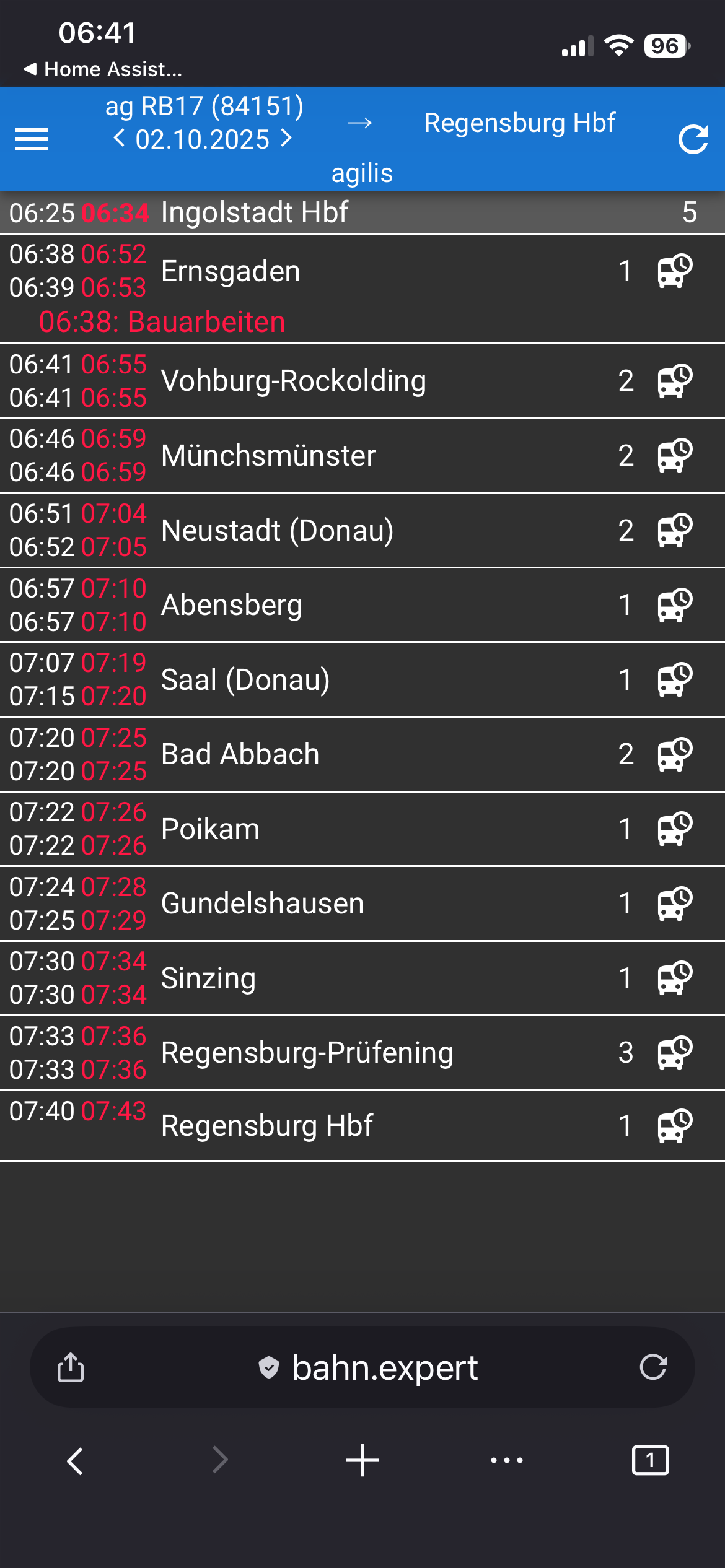Open a new browser tab
725x1568 pixels.
point(362,1461)
